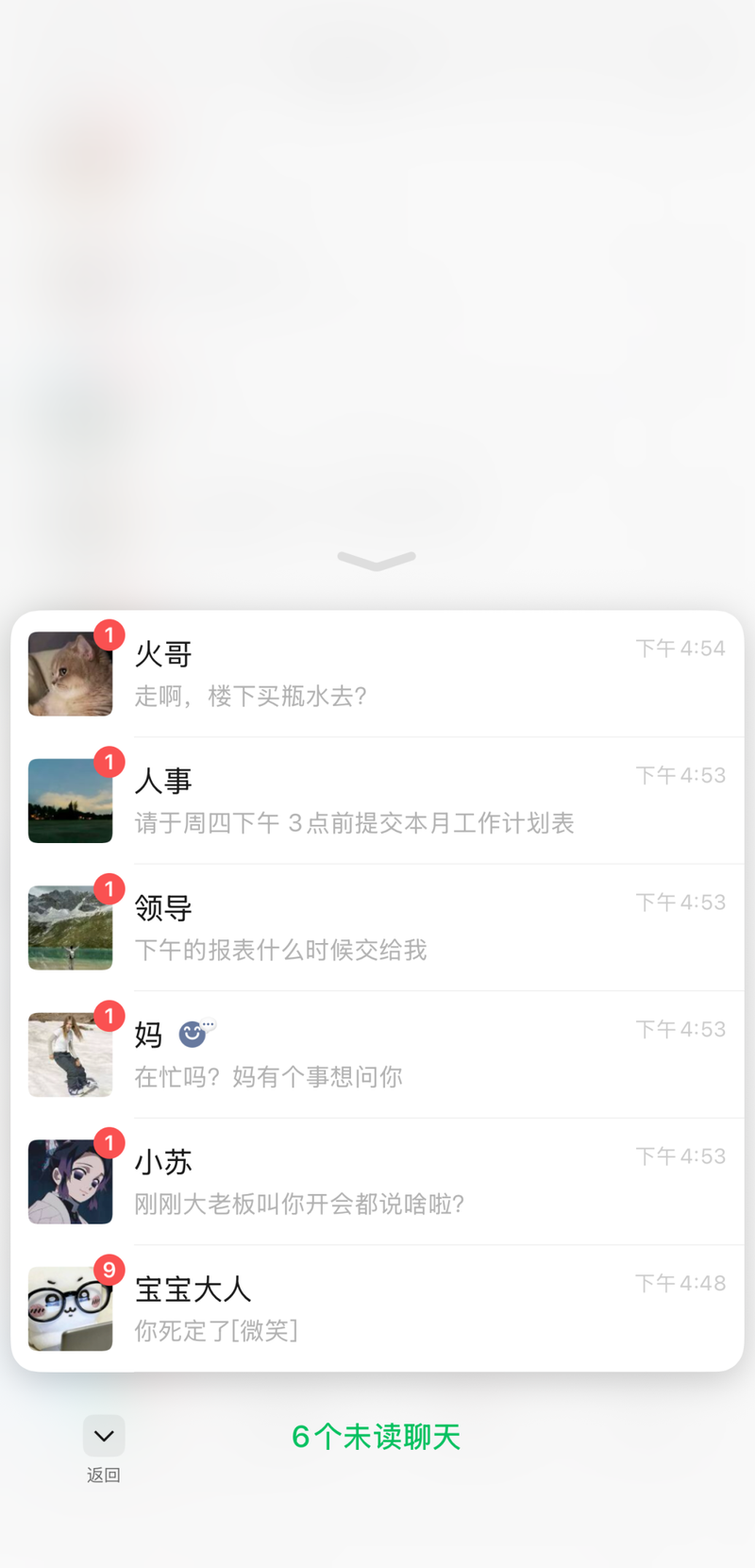755x1568 pixels.
Task: Open the 人事 conversation
Action: pyautogui.click(x=377, y=801)
